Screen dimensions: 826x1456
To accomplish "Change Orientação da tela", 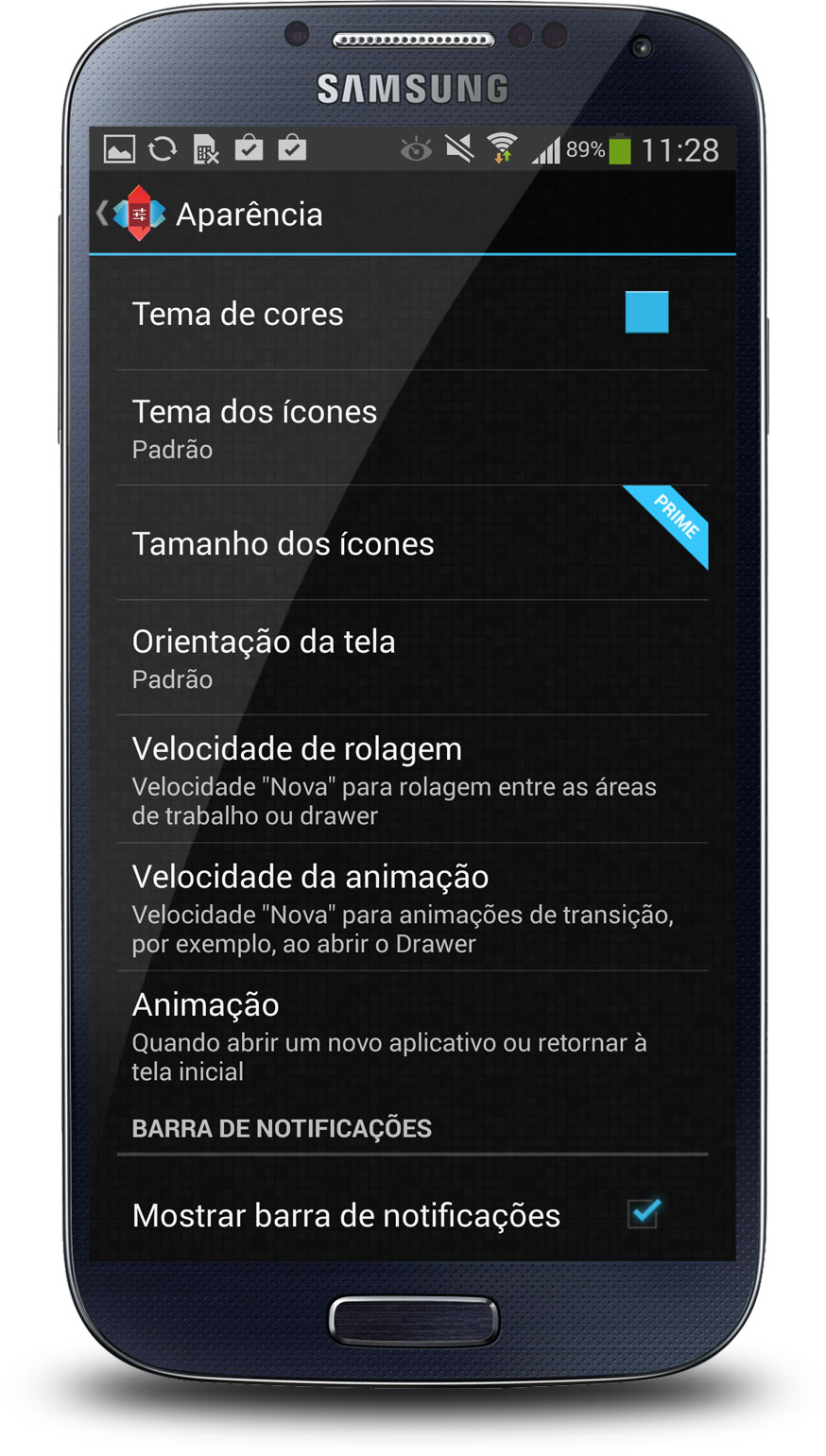I will click(x=412, y=658).
